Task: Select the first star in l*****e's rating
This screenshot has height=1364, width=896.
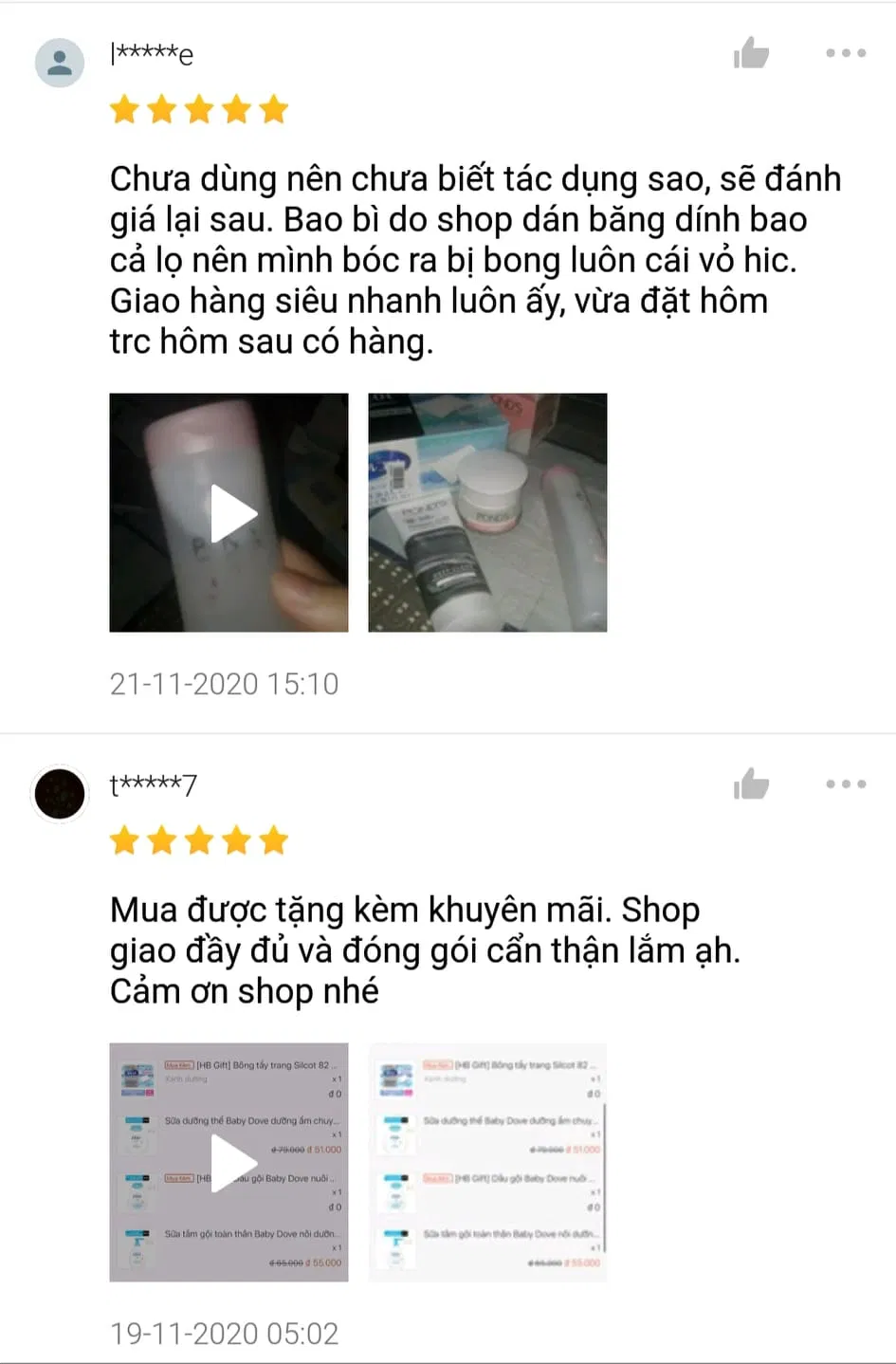Action: click(124, 108)
